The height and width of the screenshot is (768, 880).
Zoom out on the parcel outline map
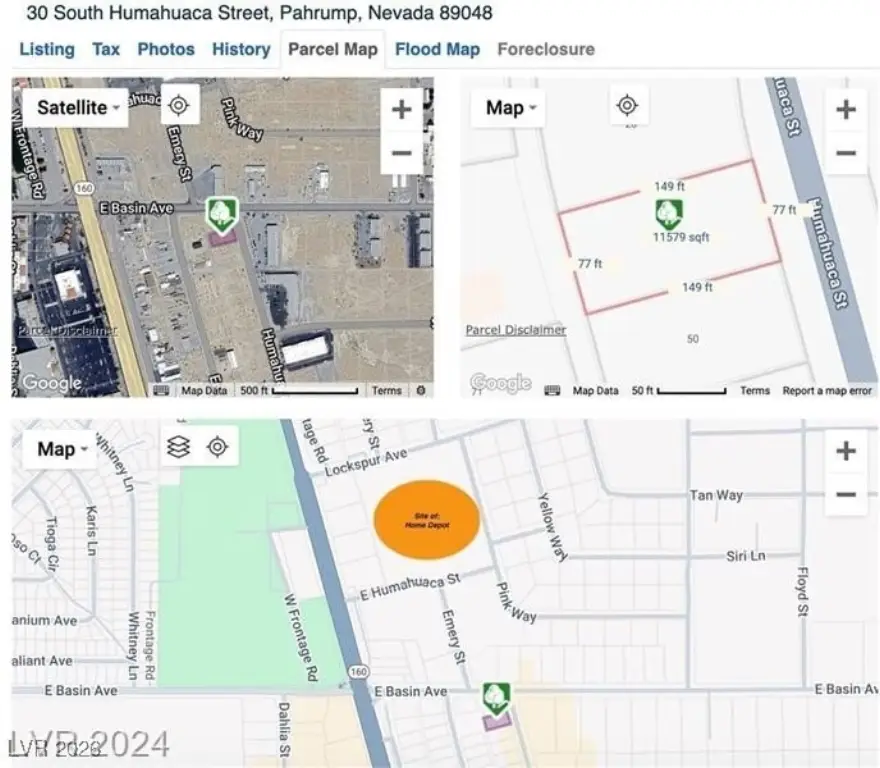click(x=846, y=153)
